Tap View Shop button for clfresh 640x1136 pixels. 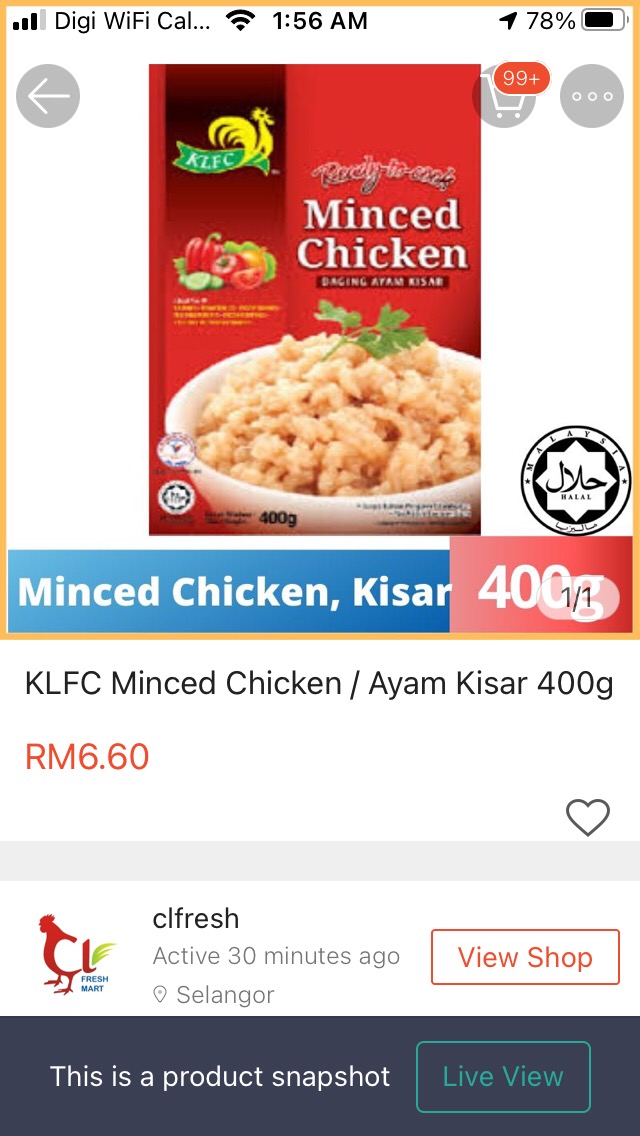pos(525,957)
